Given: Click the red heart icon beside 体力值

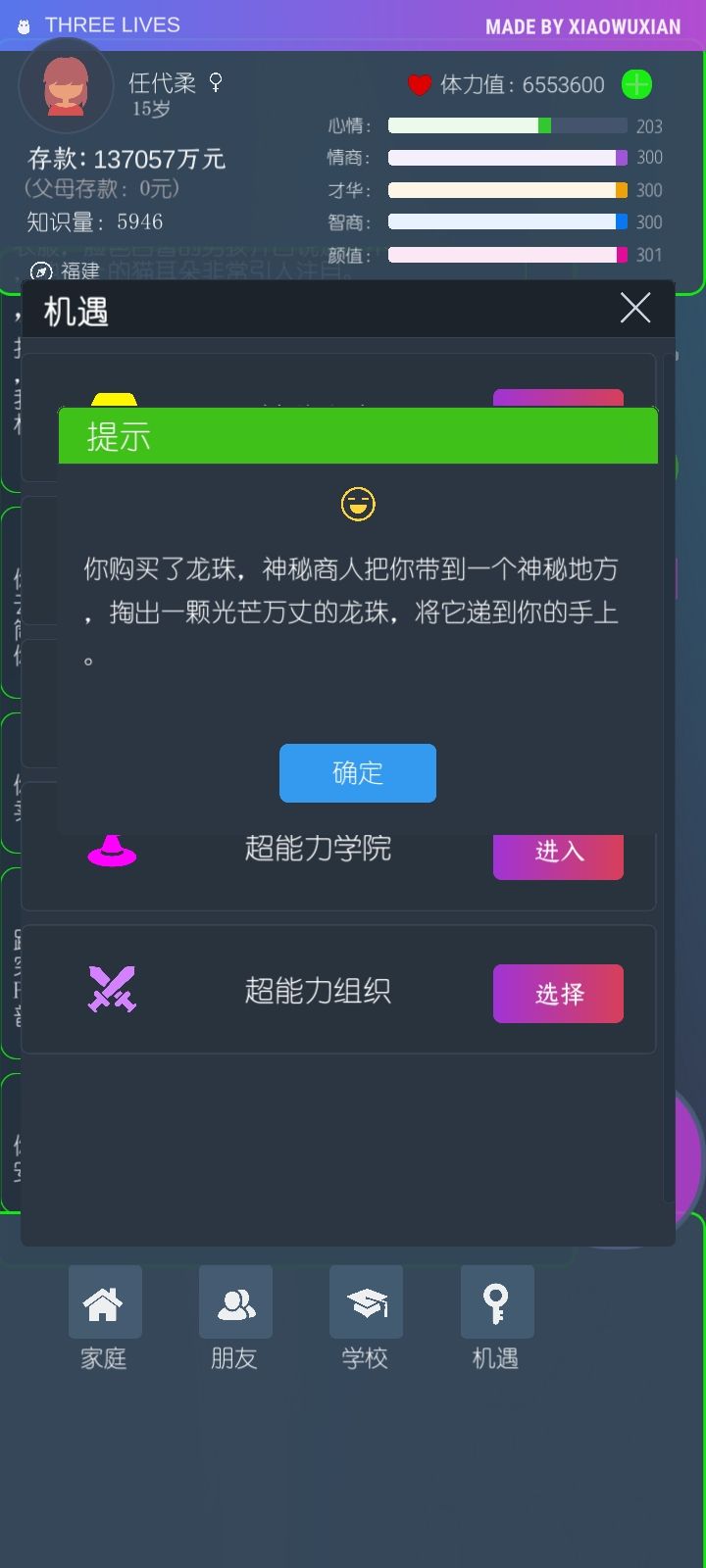Looking at the screenshot, I should (420, 84).
